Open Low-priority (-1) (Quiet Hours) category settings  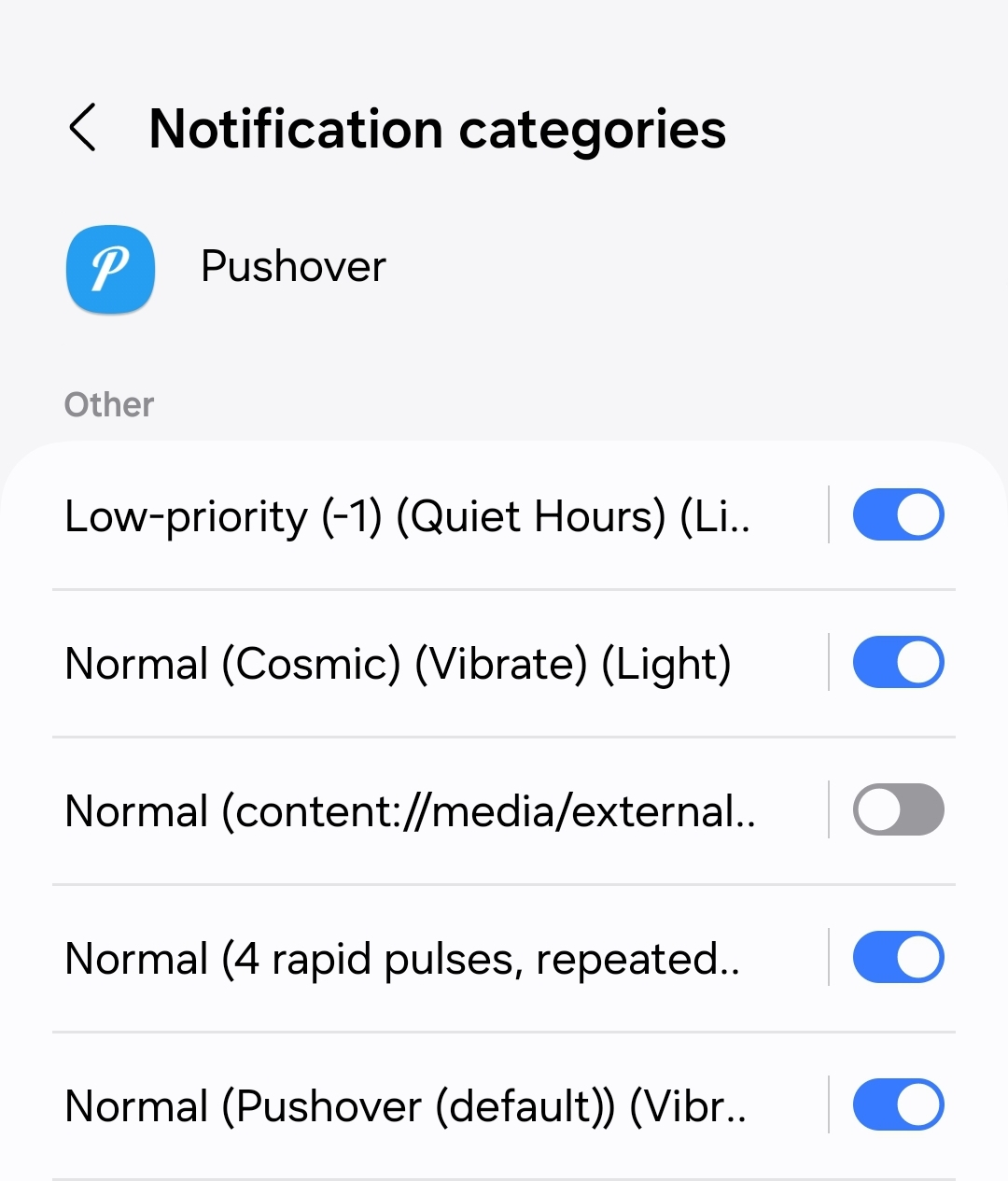(407, 516)
